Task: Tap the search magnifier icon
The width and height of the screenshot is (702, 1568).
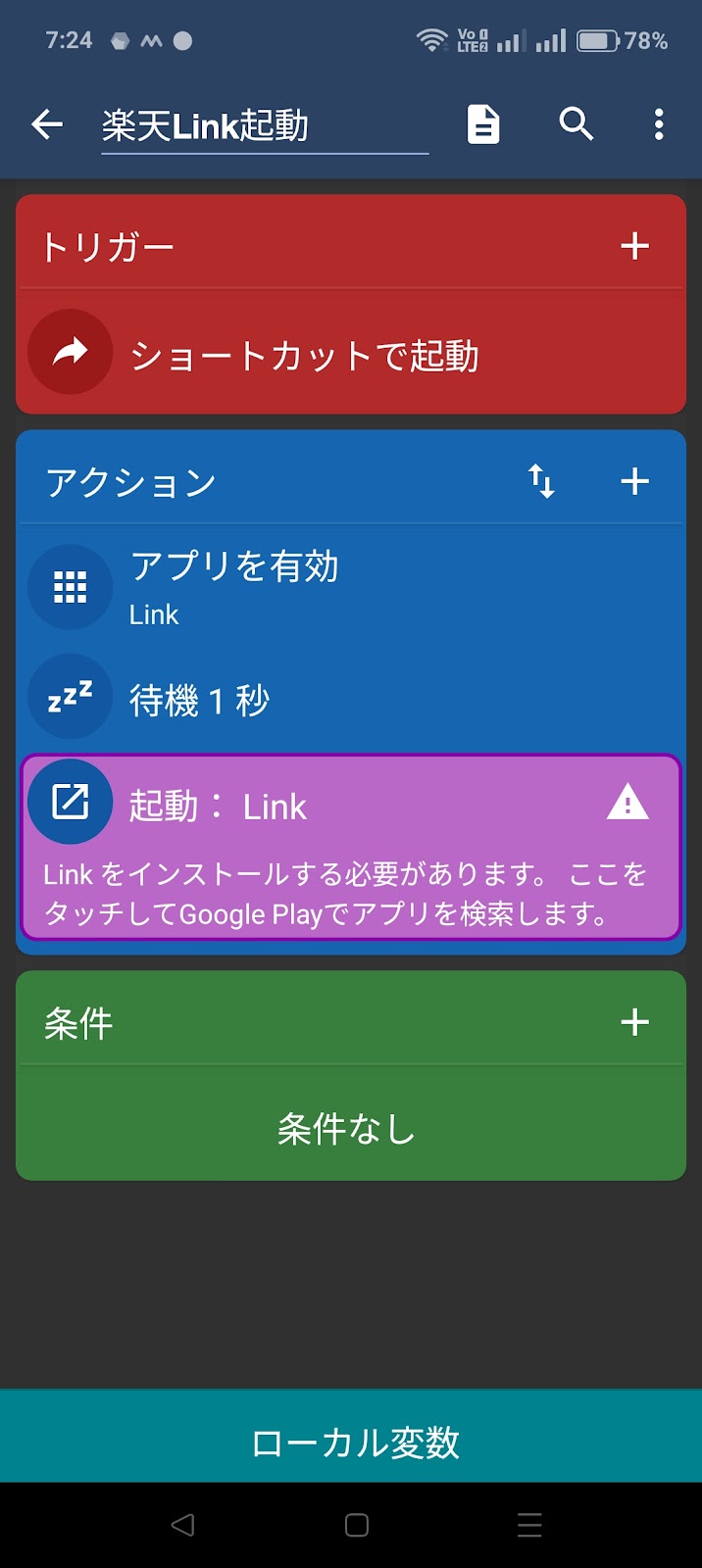Action: (577, 124)
